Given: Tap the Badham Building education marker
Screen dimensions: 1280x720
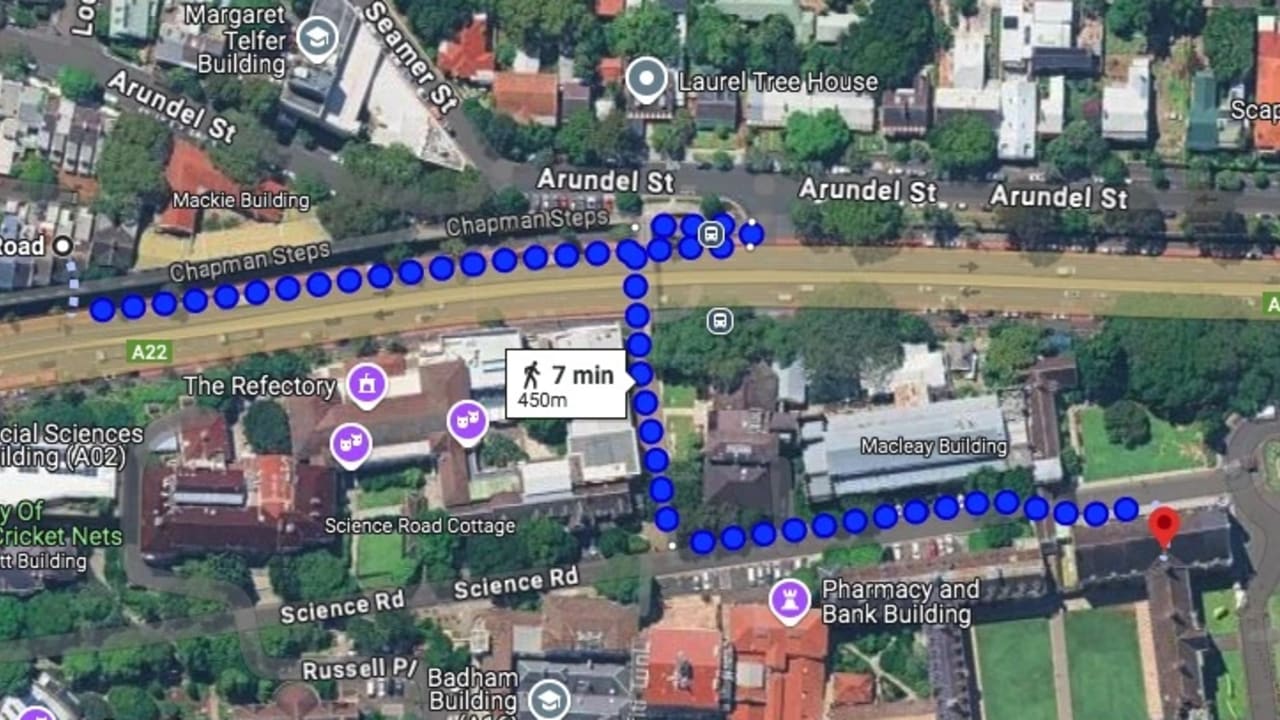Looking at the screenshot, I should 548,697.
